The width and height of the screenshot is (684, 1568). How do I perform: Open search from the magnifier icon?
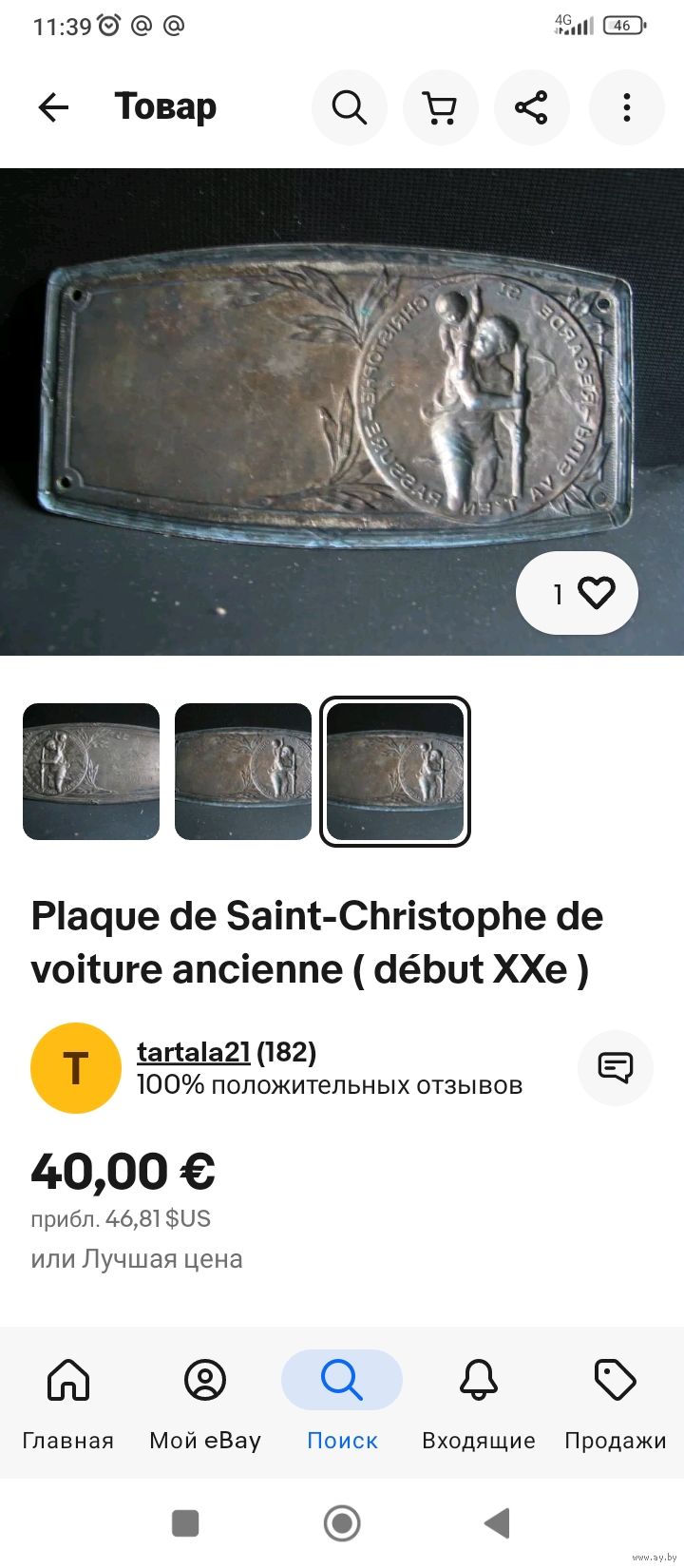point(350,107)
